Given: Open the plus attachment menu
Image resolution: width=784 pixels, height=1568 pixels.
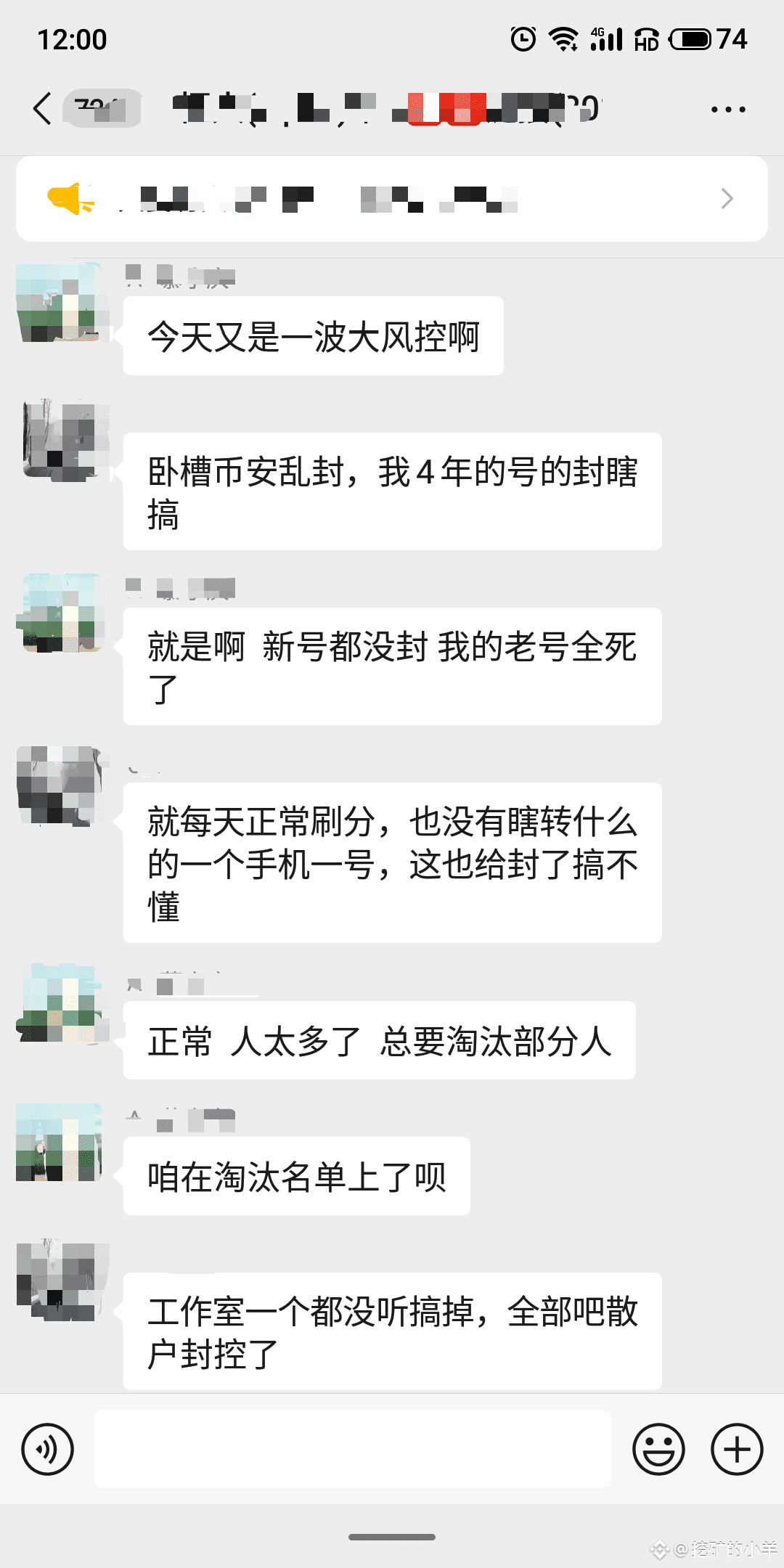Looking at the screenshot, I should [x=737, y=1450].
